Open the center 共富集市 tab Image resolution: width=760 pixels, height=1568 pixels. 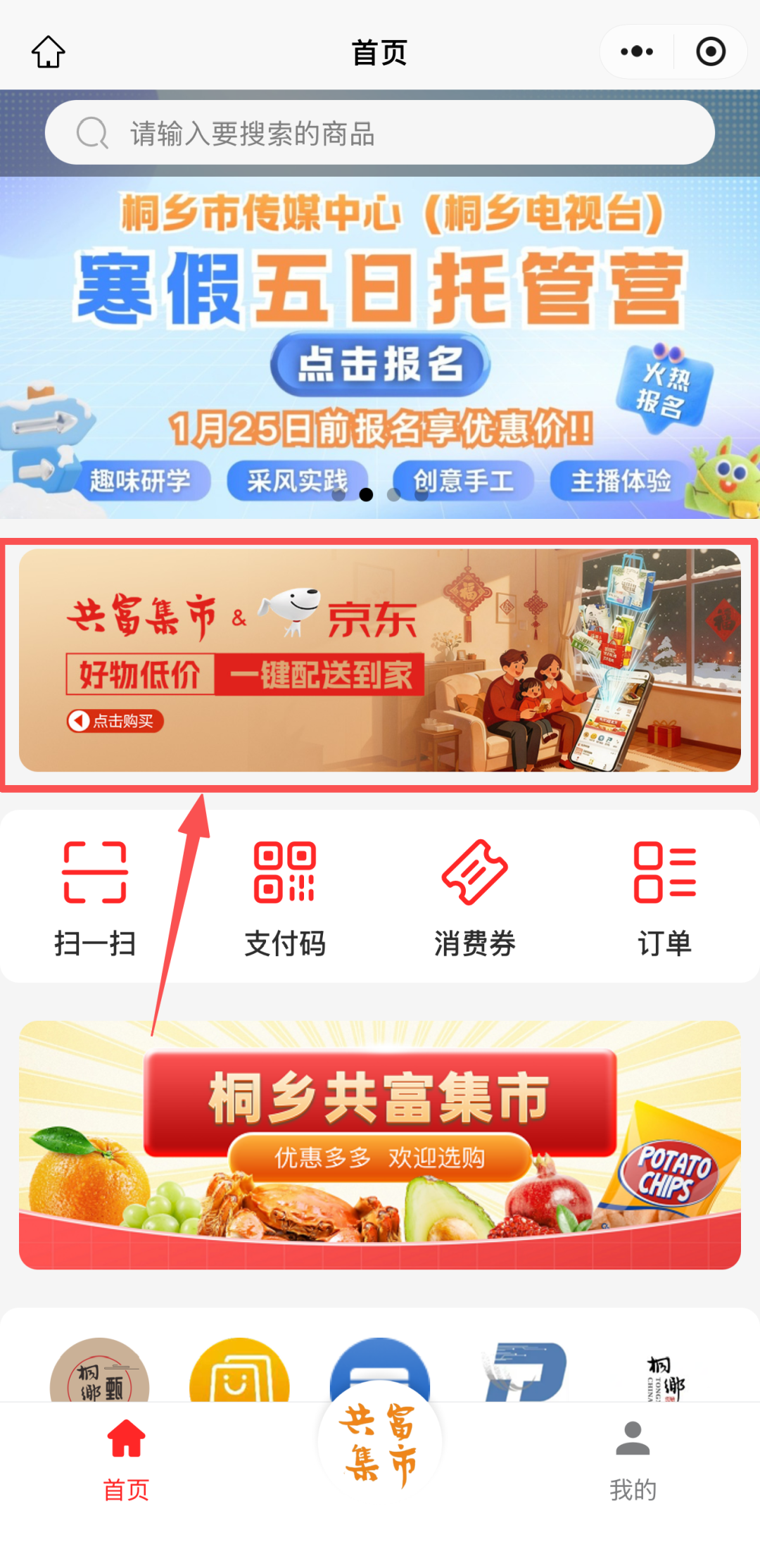[380, 1445]
